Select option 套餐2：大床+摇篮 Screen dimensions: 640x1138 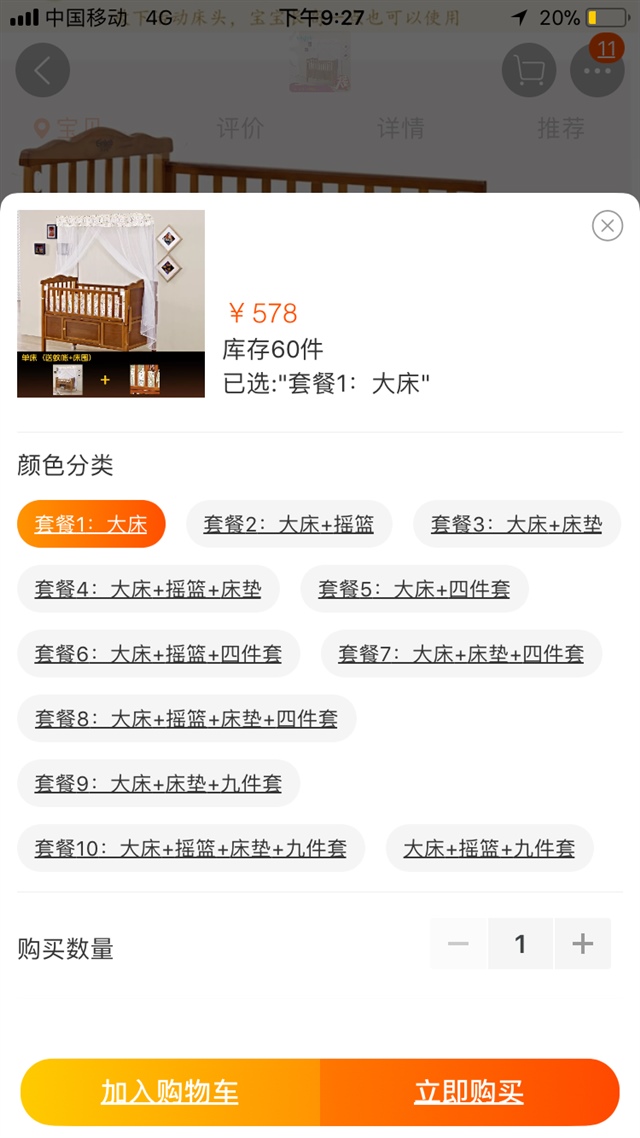click(x=289, y=524)
